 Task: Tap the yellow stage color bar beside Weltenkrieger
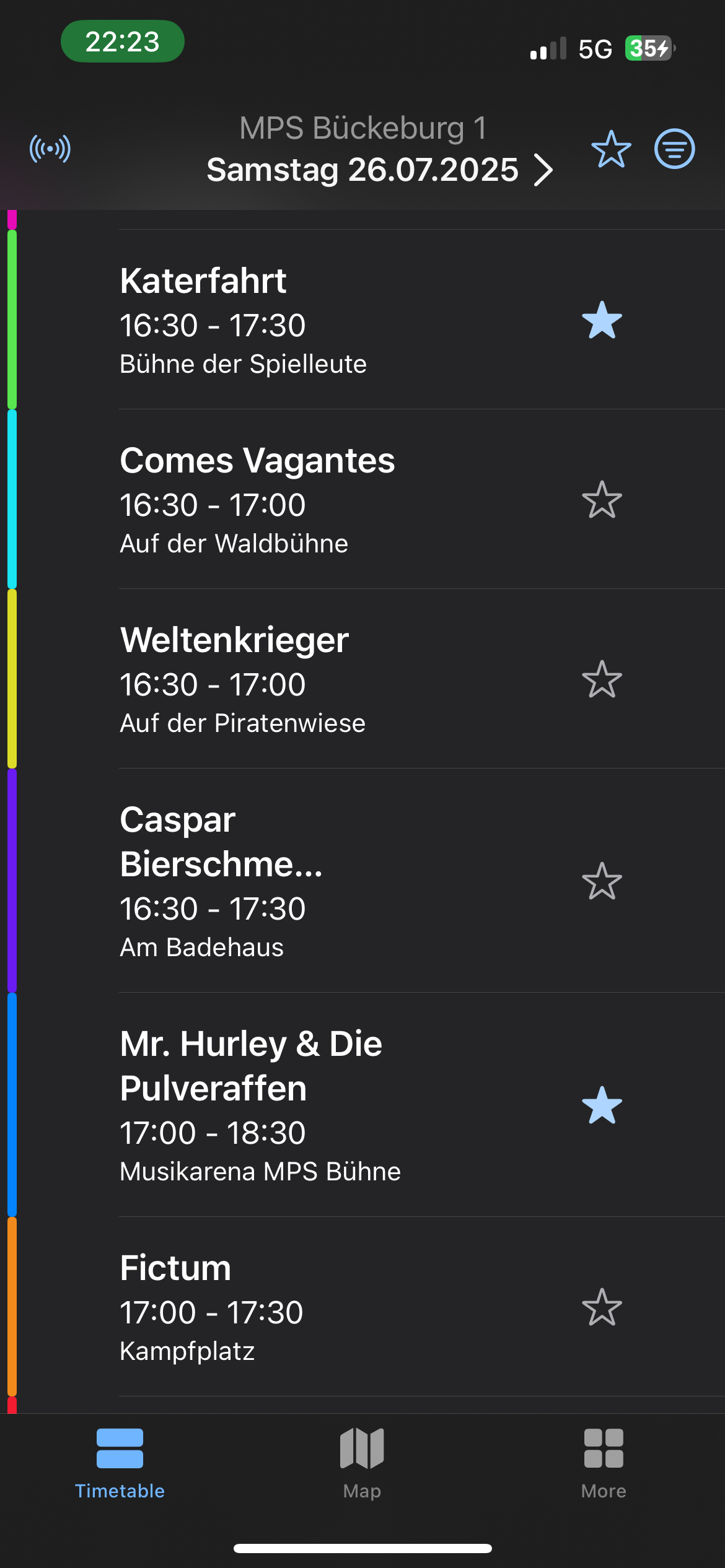tap(11, 679)
